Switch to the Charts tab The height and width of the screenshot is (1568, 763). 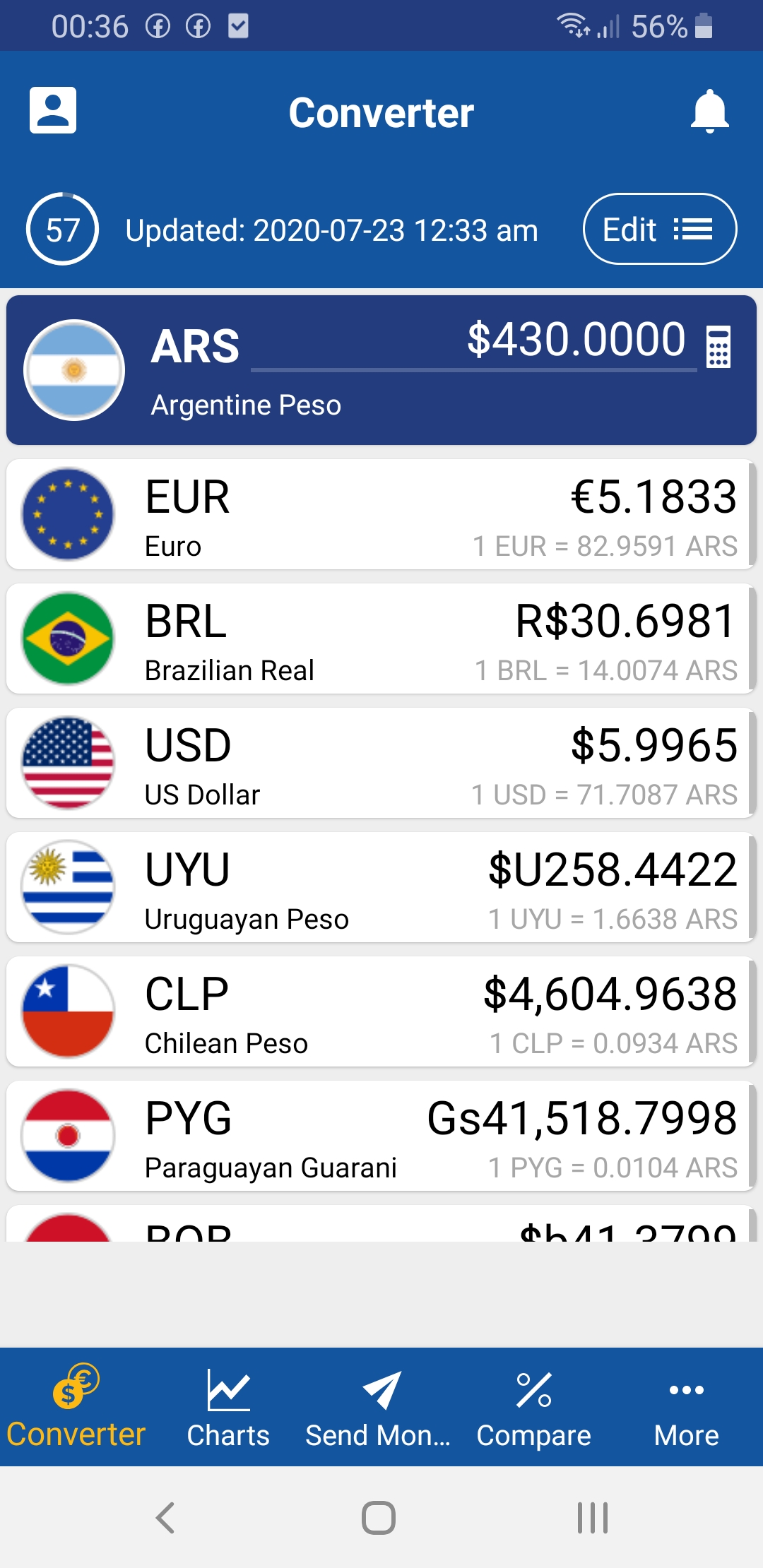[228, 1407]
